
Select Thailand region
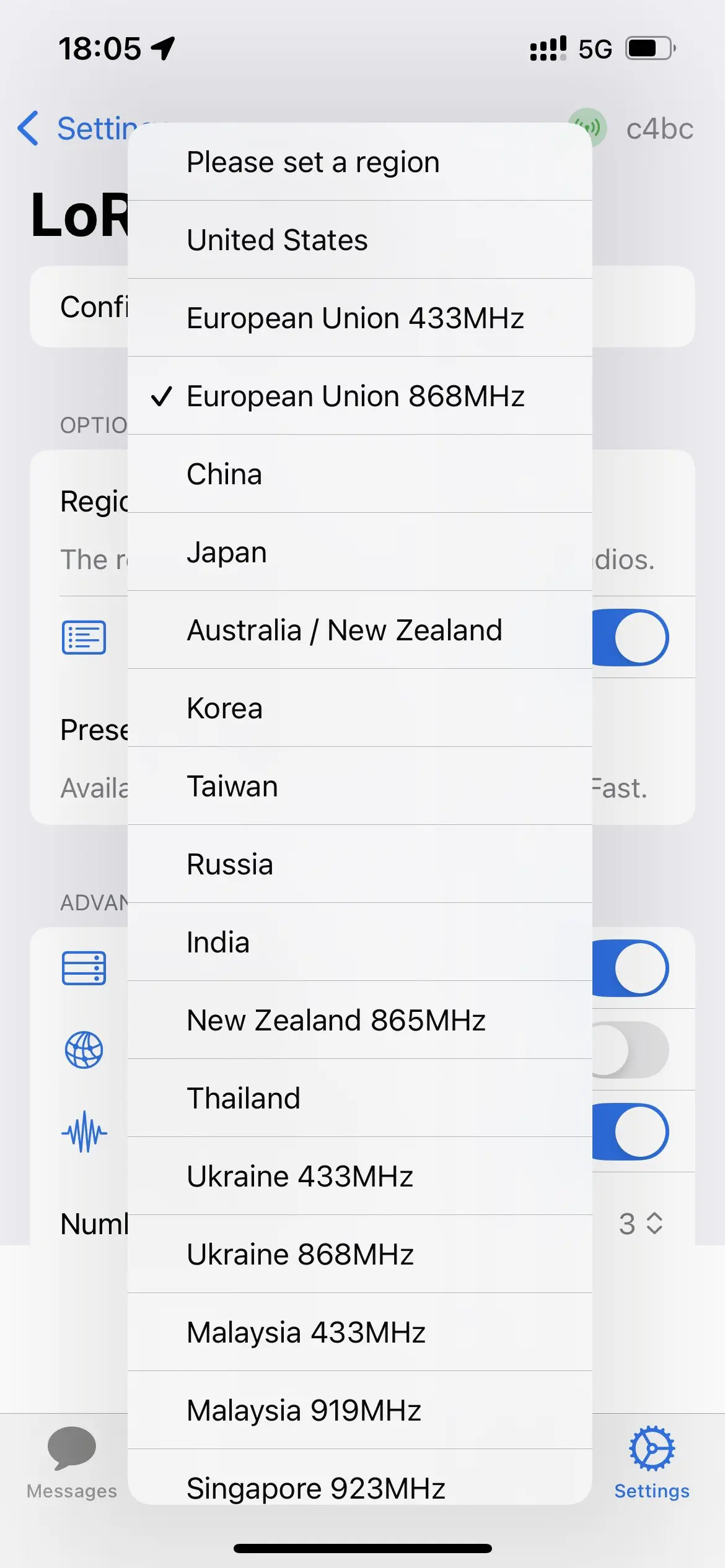pyautogui.click(x=359, y=1098)
